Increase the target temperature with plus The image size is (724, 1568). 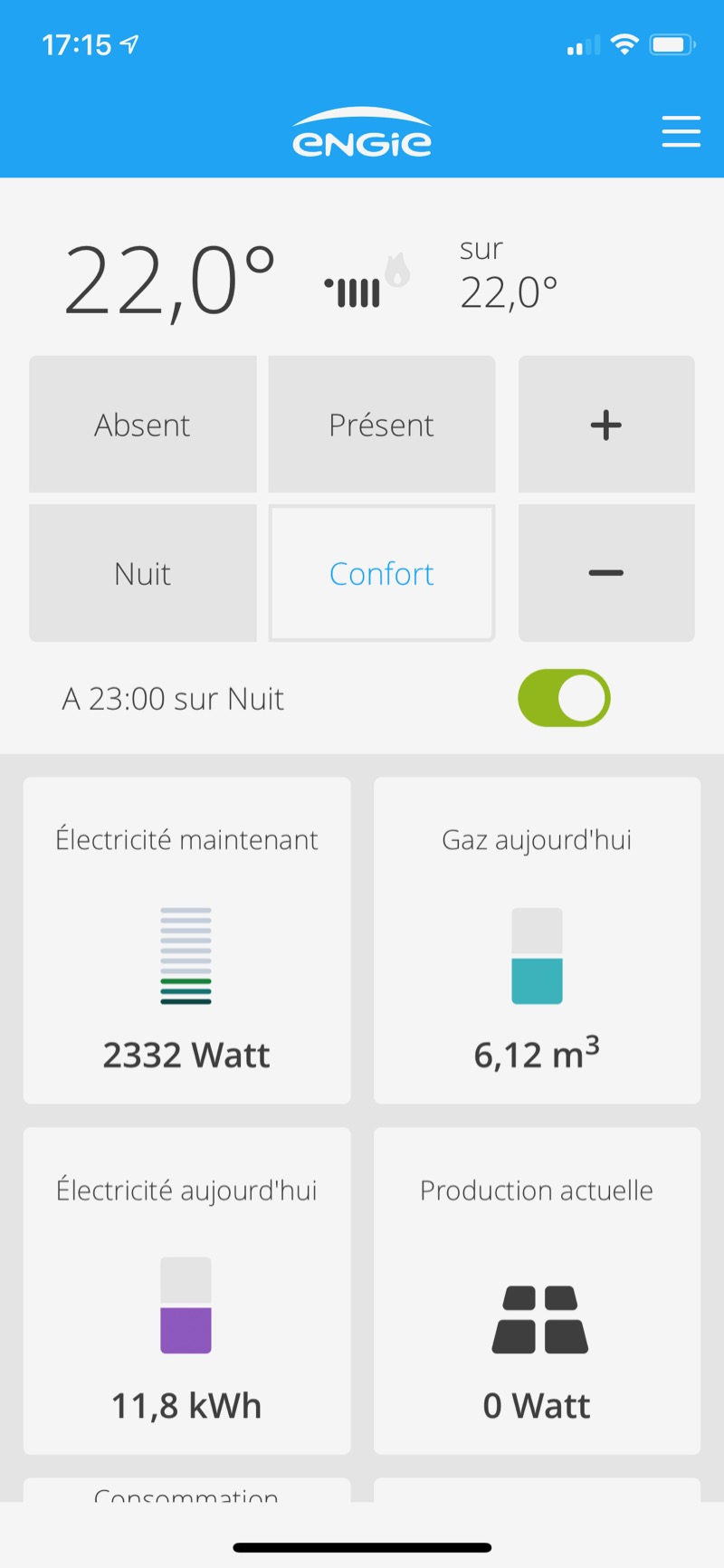606,425
